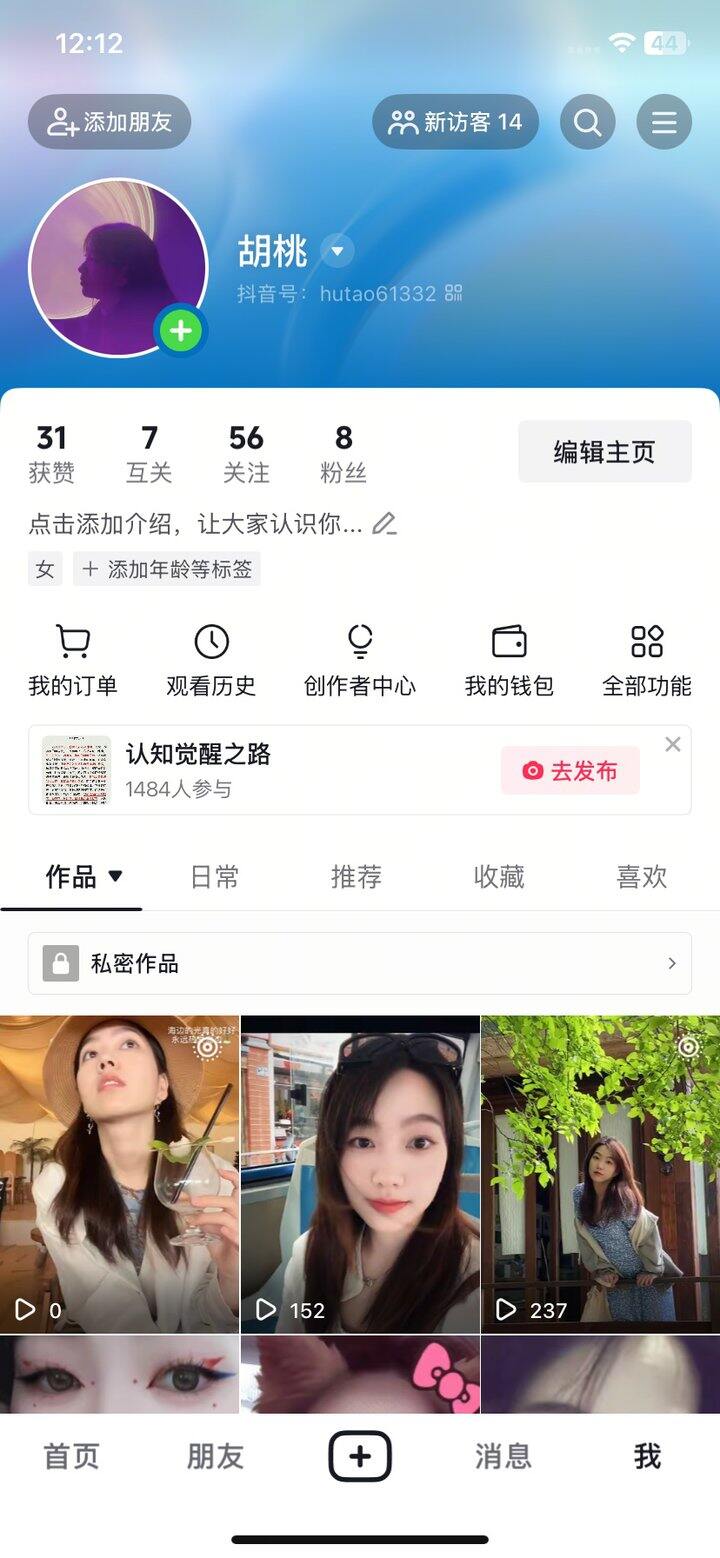The image size is (720, 1558).
Task: Go to the 消息 tab
Action: click(x=503, y=1456)
